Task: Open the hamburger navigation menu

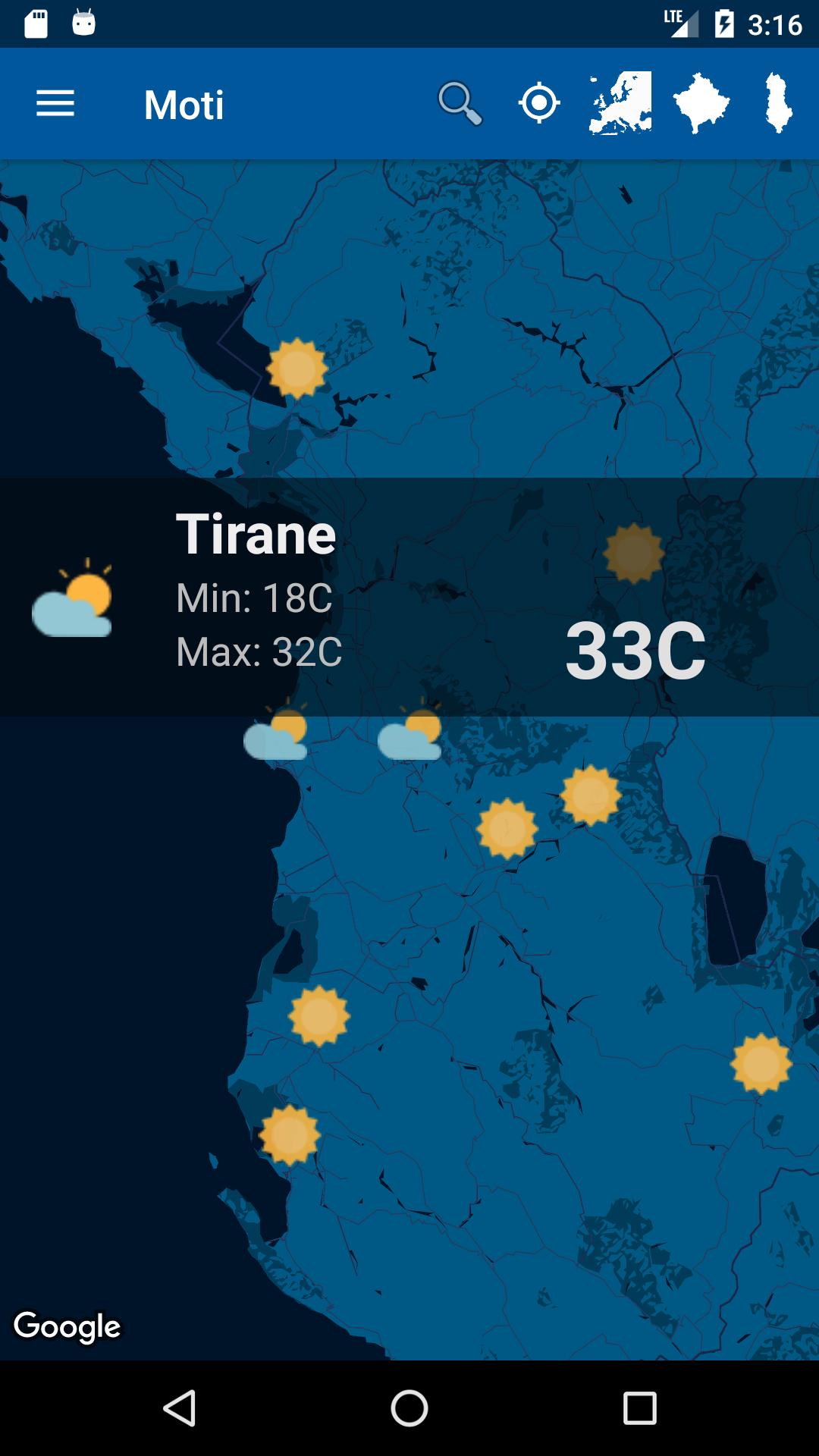Action: pyautogui.click(x=55, y=104)
